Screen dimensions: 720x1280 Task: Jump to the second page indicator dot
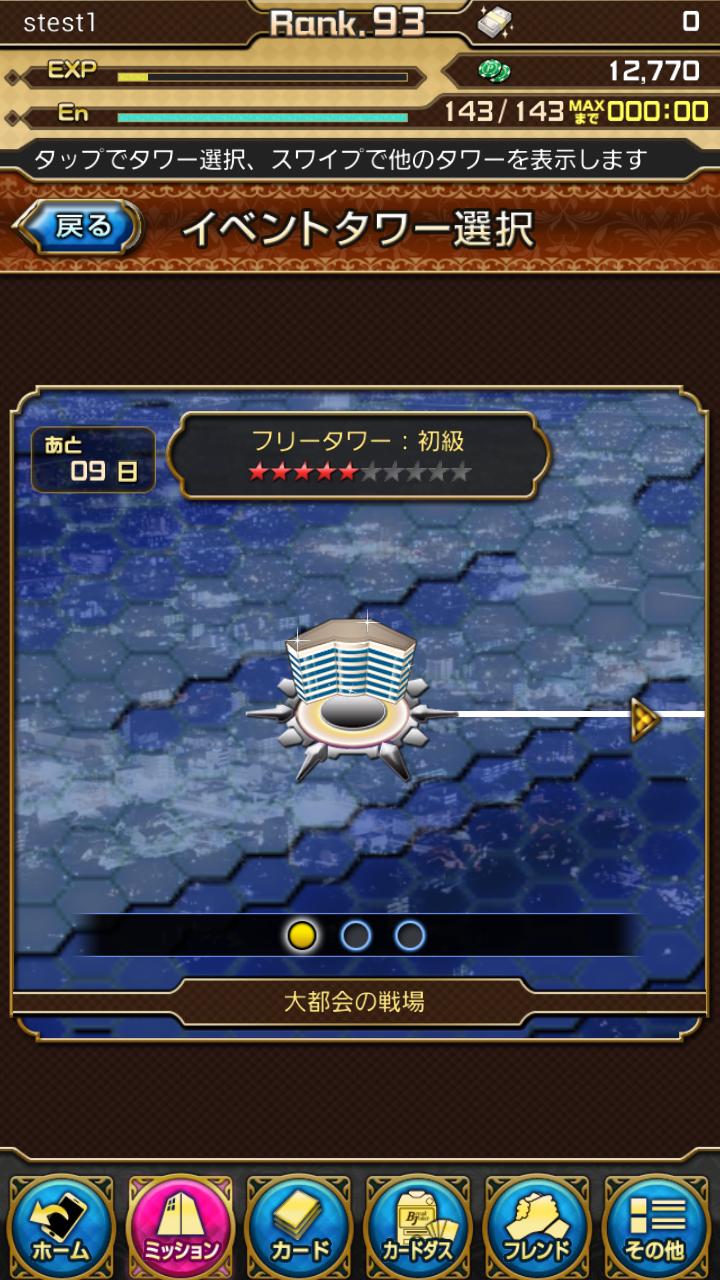(356, 936)
